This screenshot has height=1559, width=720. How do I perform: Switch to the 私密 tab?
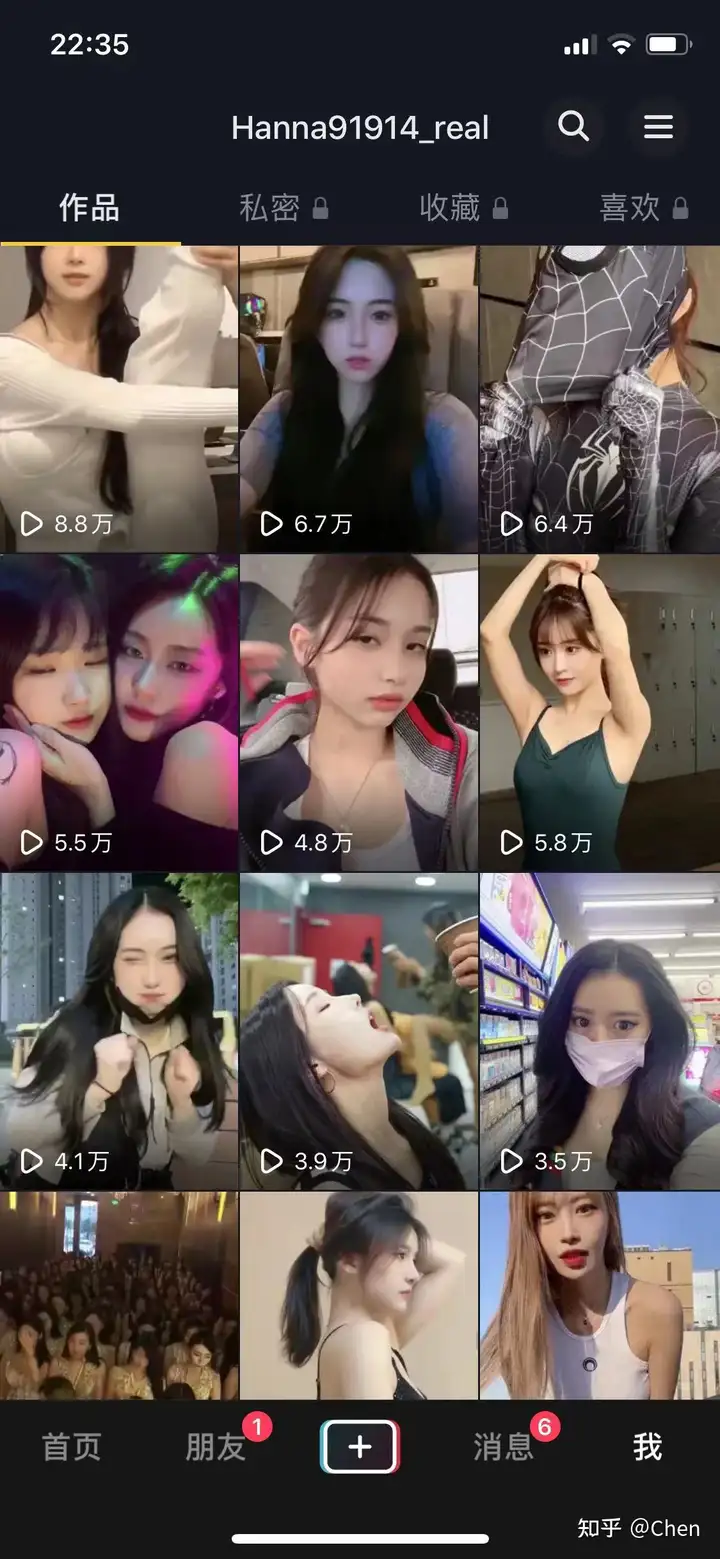[283, 208]
